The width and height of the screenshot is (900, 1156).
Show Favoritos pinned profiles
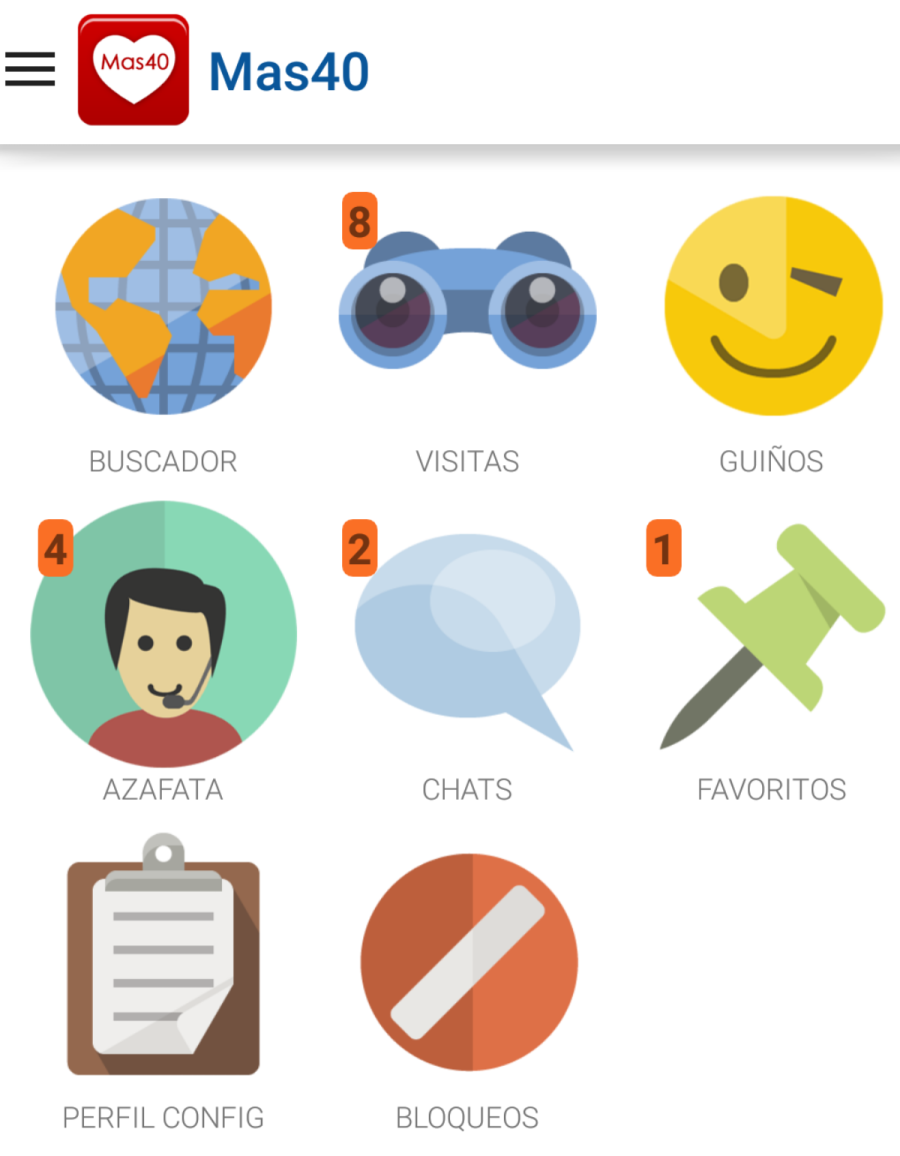coord(772,637)
